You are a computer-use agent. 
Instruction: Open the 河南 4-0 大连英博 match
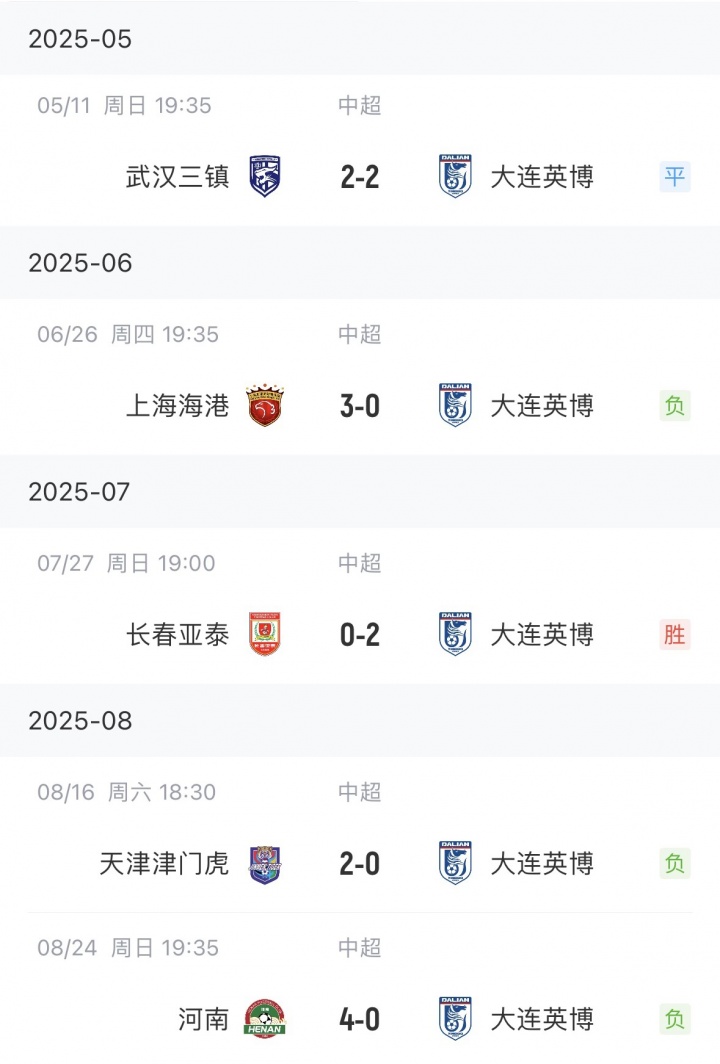360,1019
